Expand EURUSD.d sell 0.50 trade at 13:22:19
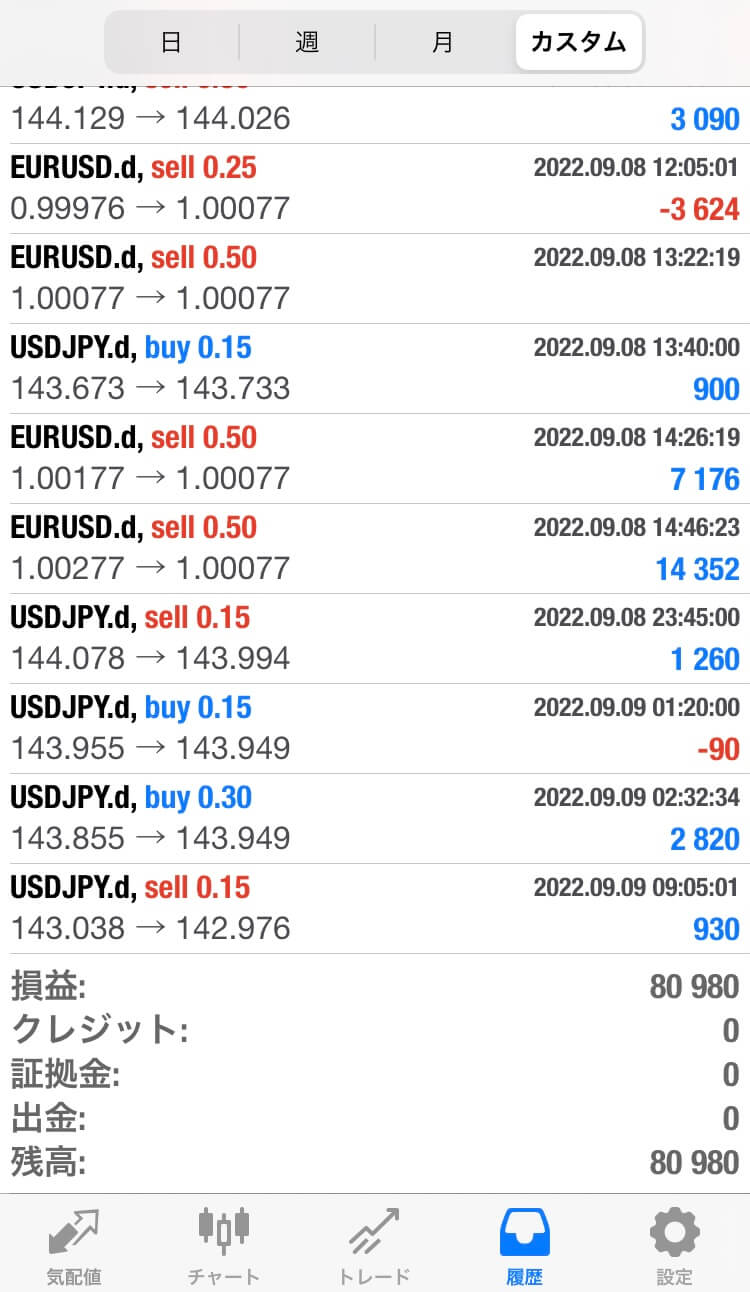Viewport: 750px width, 1292px height. click(375, 278)
